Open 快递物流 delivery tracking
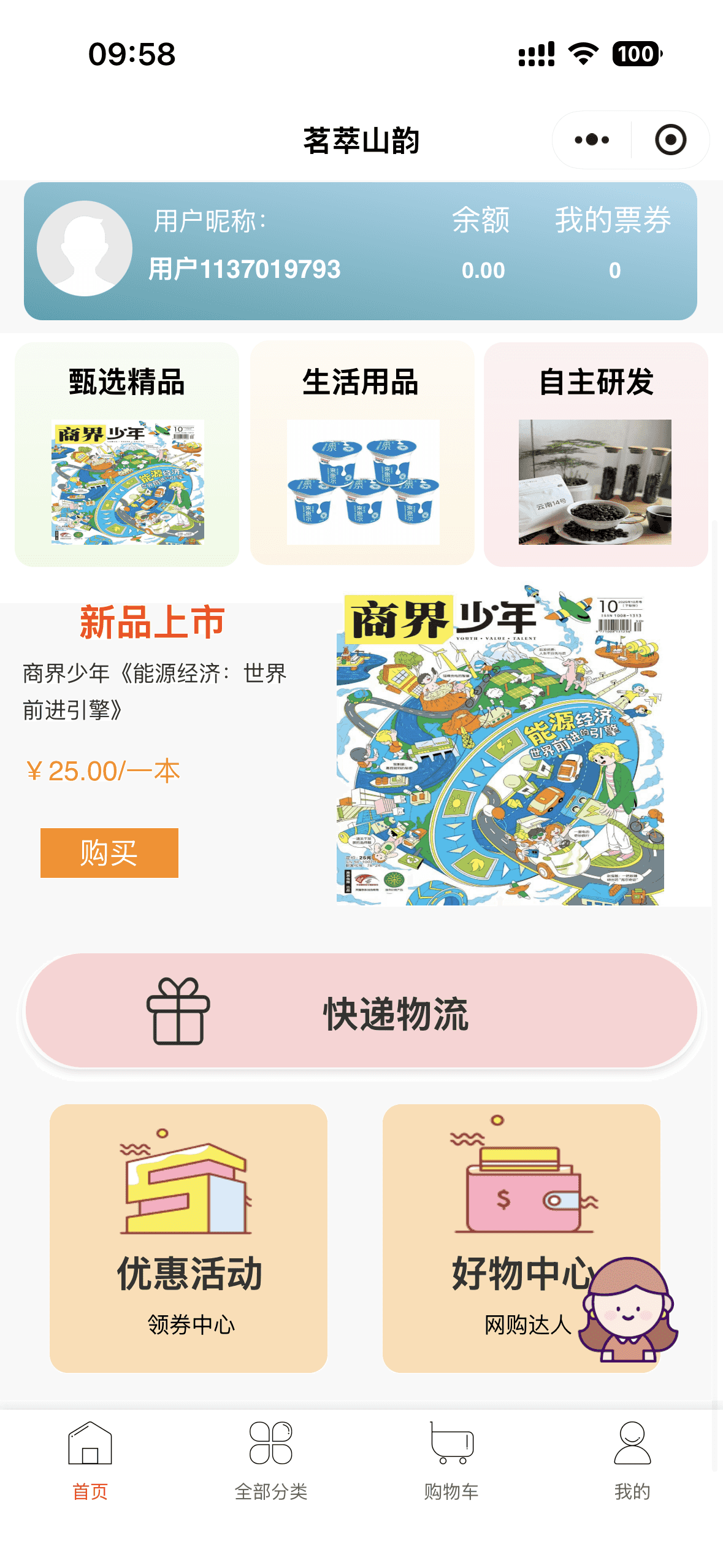The height and width of the screenshot is (1568, 723). [361, 1013]
